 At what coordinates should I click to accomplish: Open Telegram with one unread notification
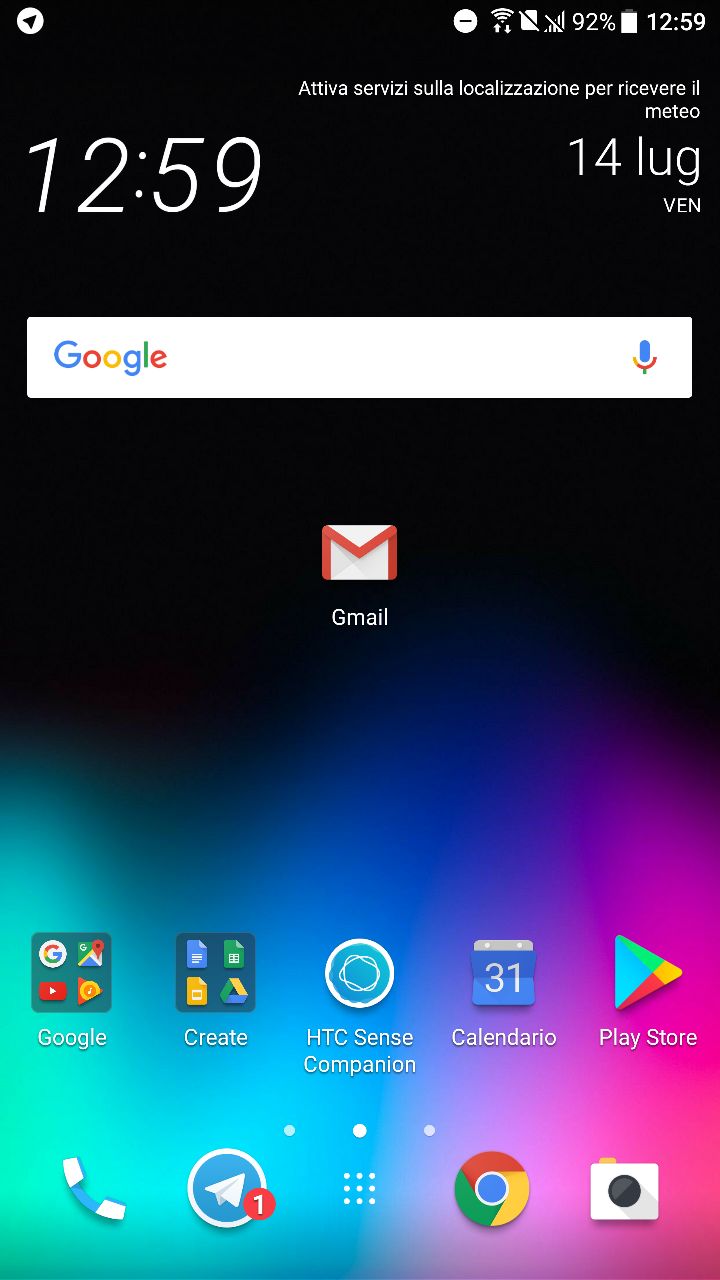coord(227,1188)
